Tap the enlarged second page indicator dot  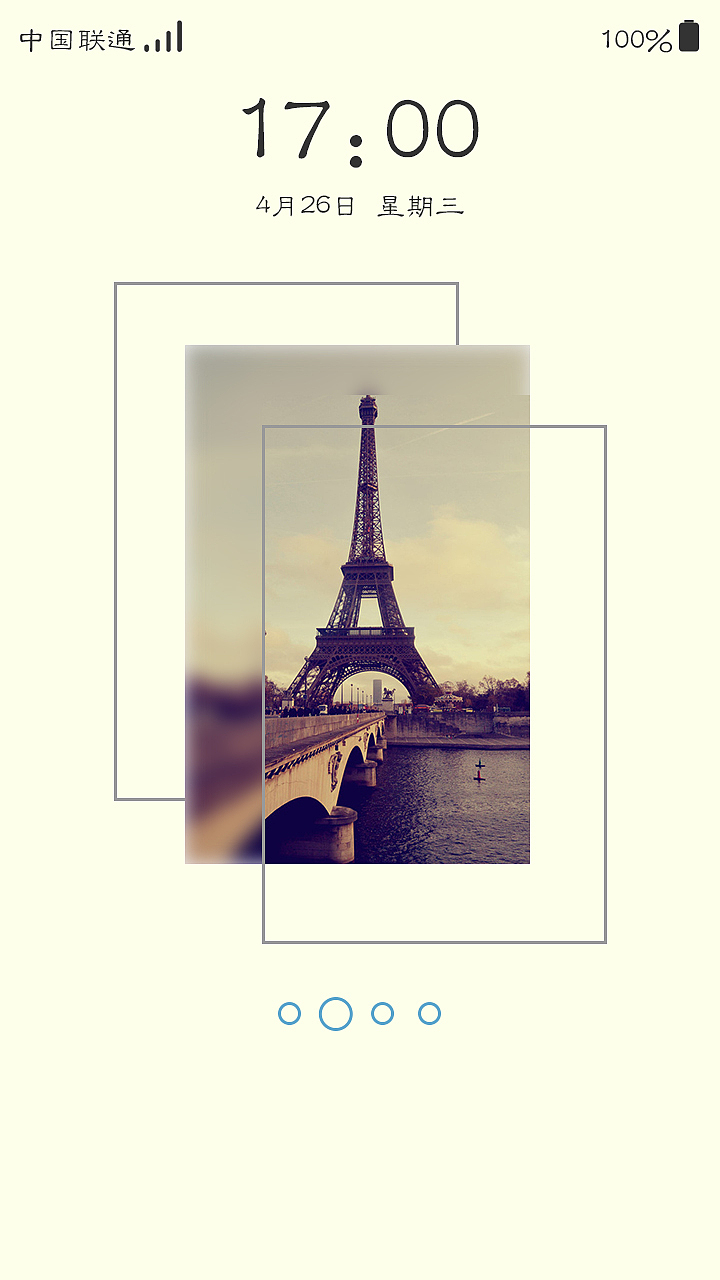[x=336, y=1014]
